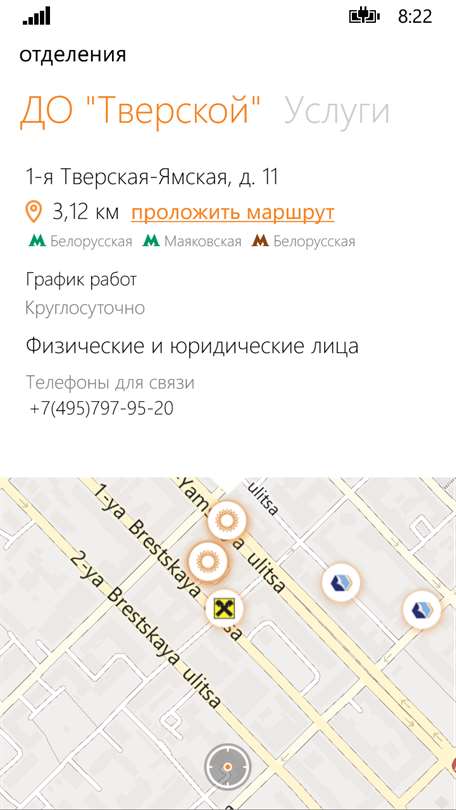Open the проложить маршрут link

click(x=232, y=212)
